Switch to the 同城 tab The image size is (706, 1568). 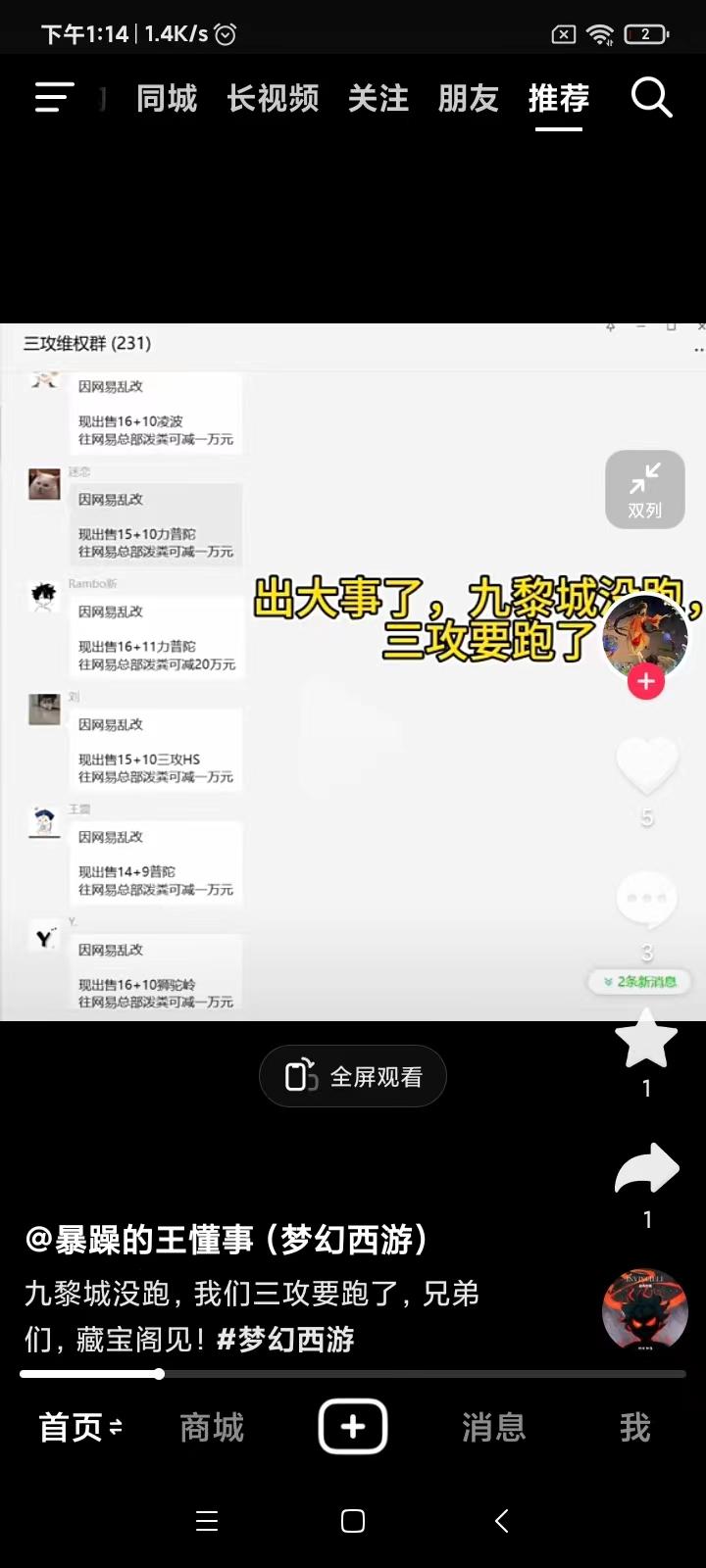167,98
